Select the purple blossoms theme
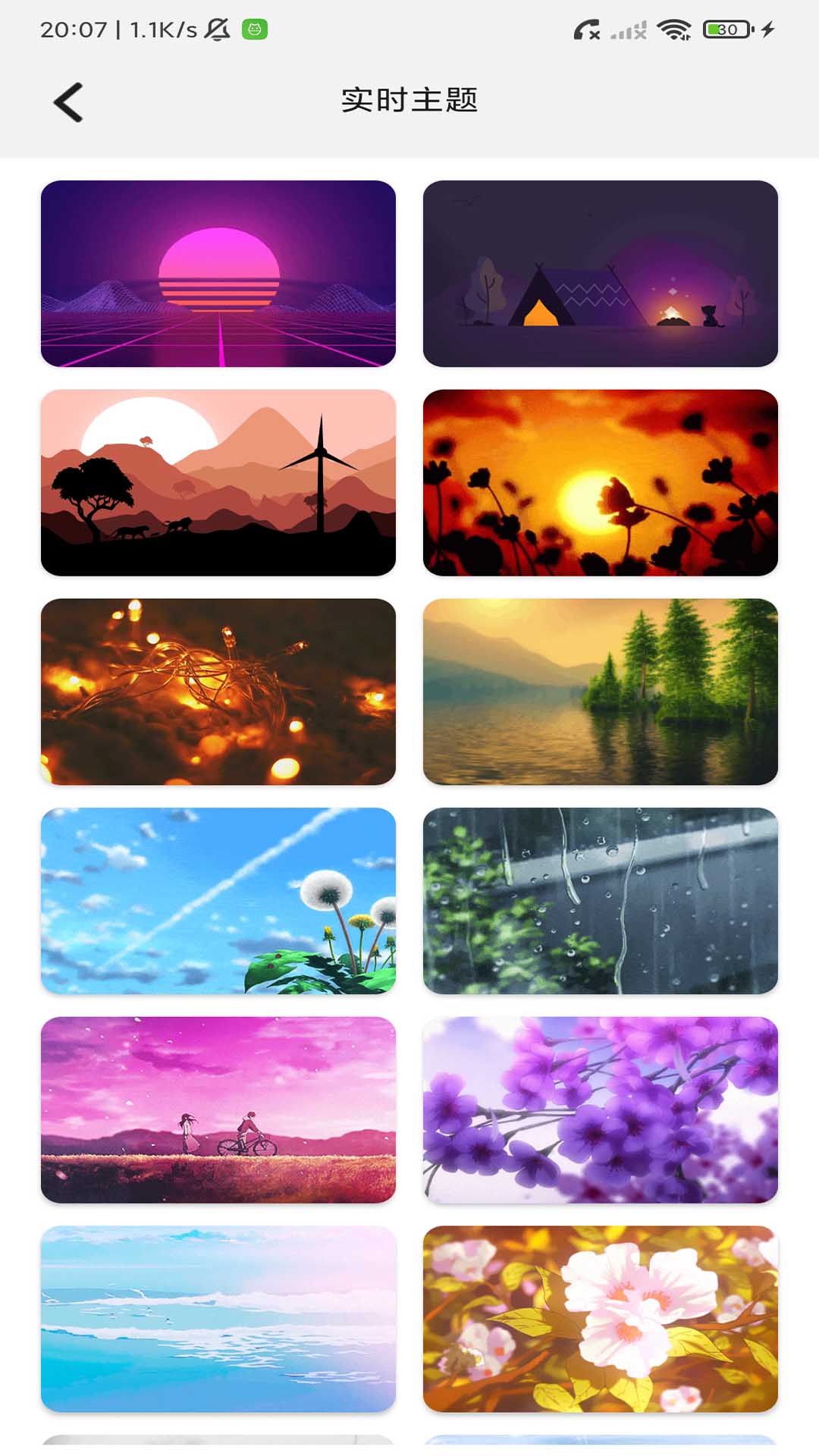Viewport: 819px width, 1456px height. (x=601, y=1110)
